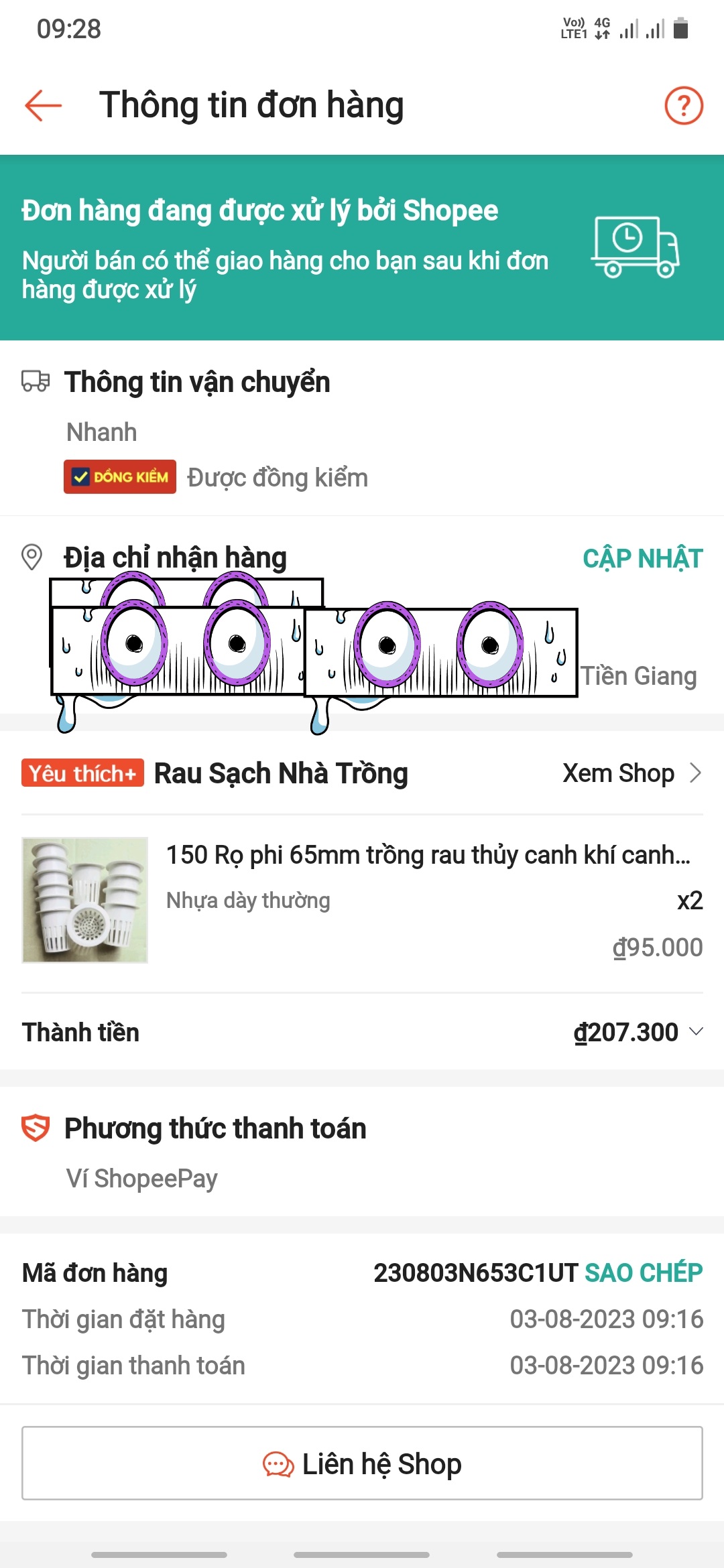
Task: View Thông tin vận chuyển shipping details
Action: (197, 383)
